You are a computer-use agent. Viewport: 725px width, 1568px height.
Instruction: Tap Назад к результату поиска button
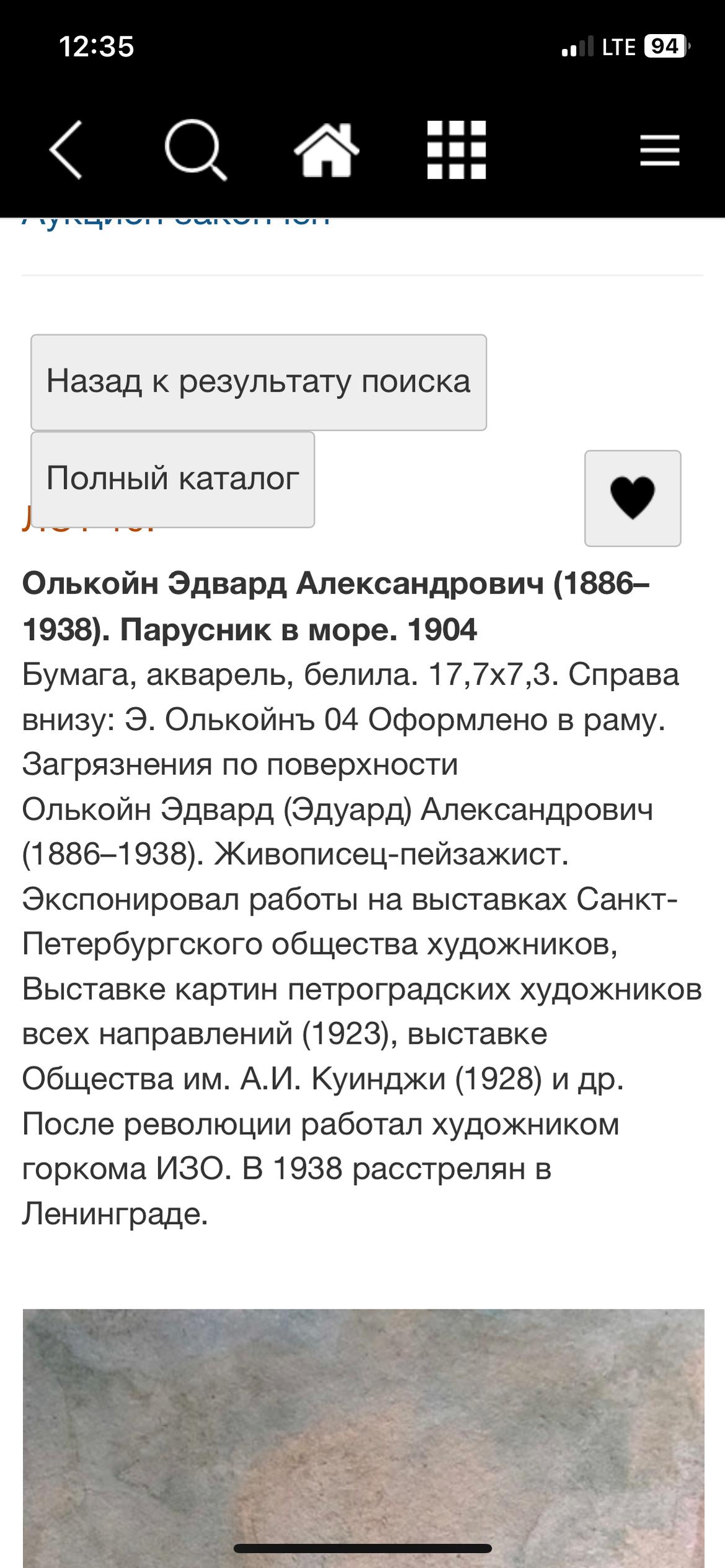pos(259,382)
